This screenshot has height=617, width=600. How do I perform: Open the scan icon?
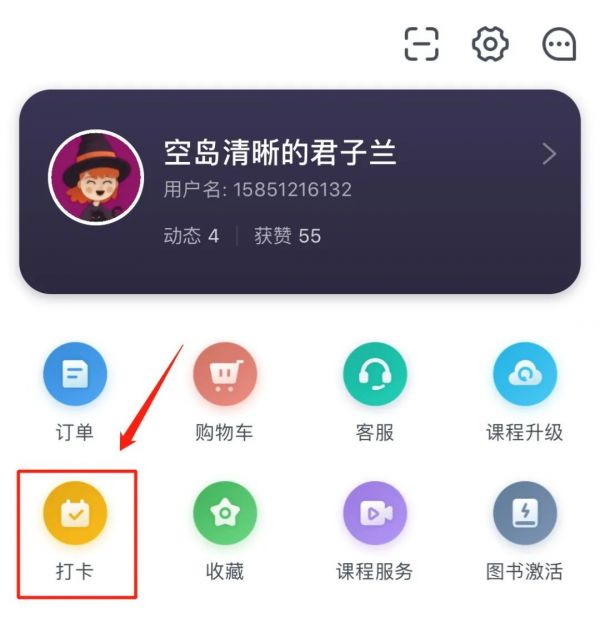point(422,44)
